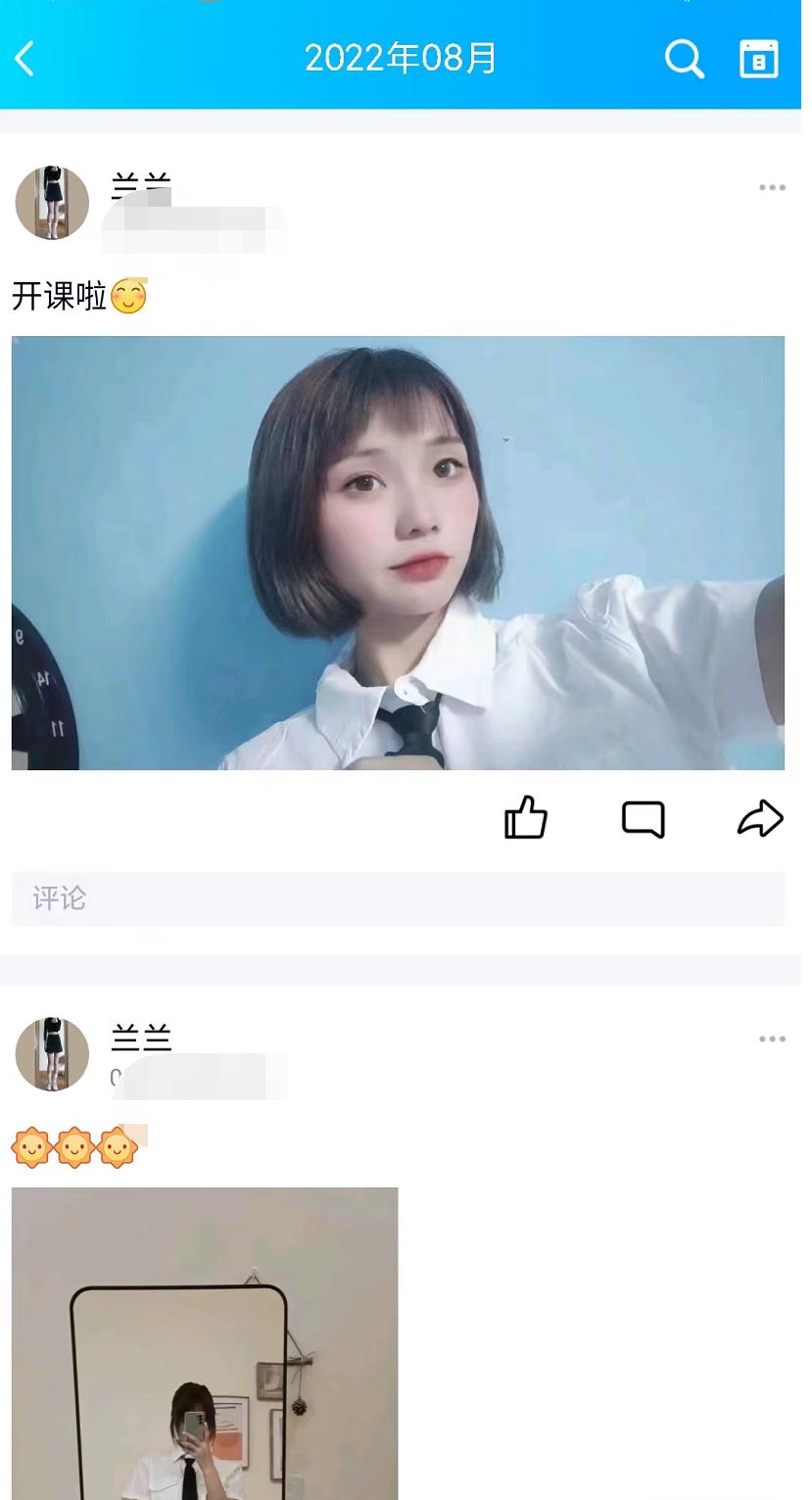Viewport: 812px width, 1500px height.
Task: Open overflow menu on the 开课啦 post
Action: tap(772, 188)
